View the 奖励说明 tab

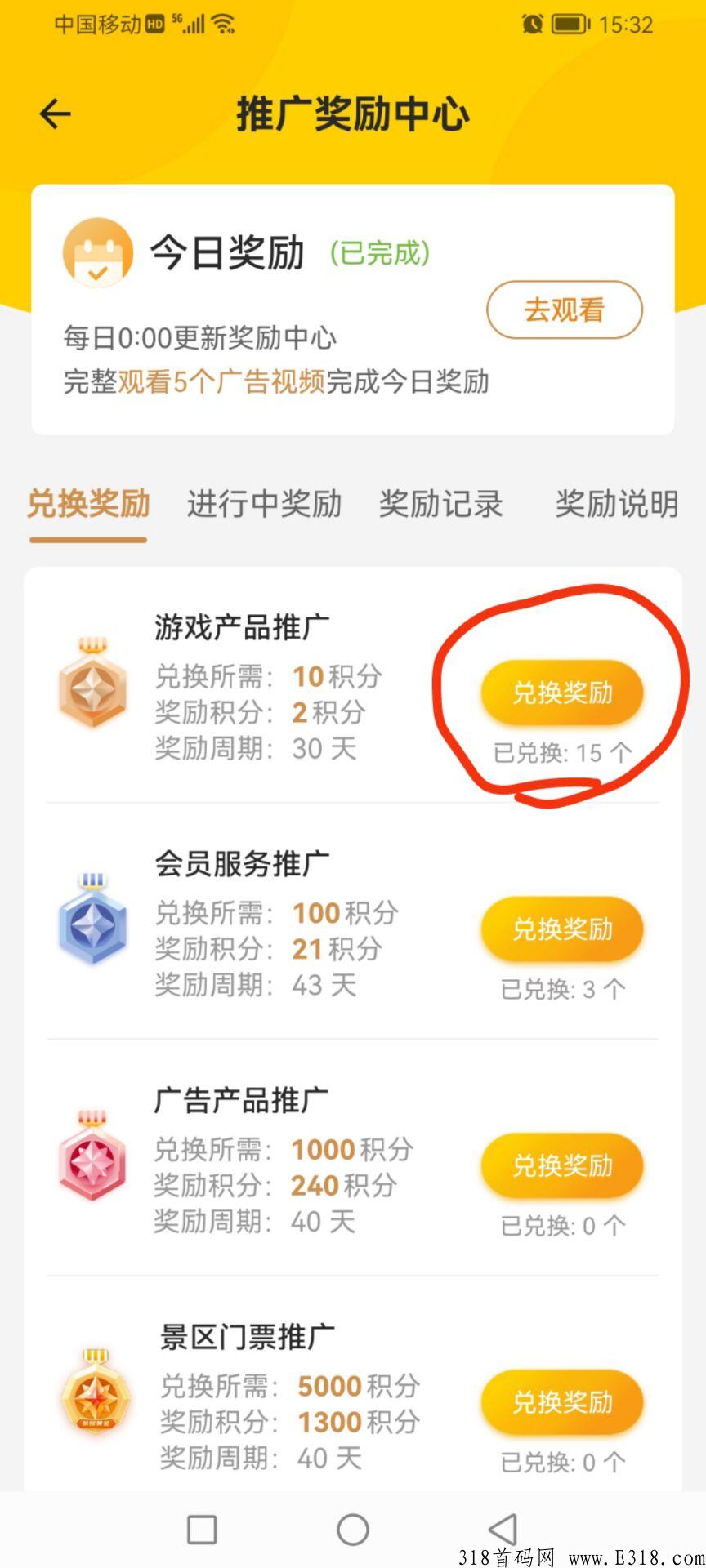616,504
